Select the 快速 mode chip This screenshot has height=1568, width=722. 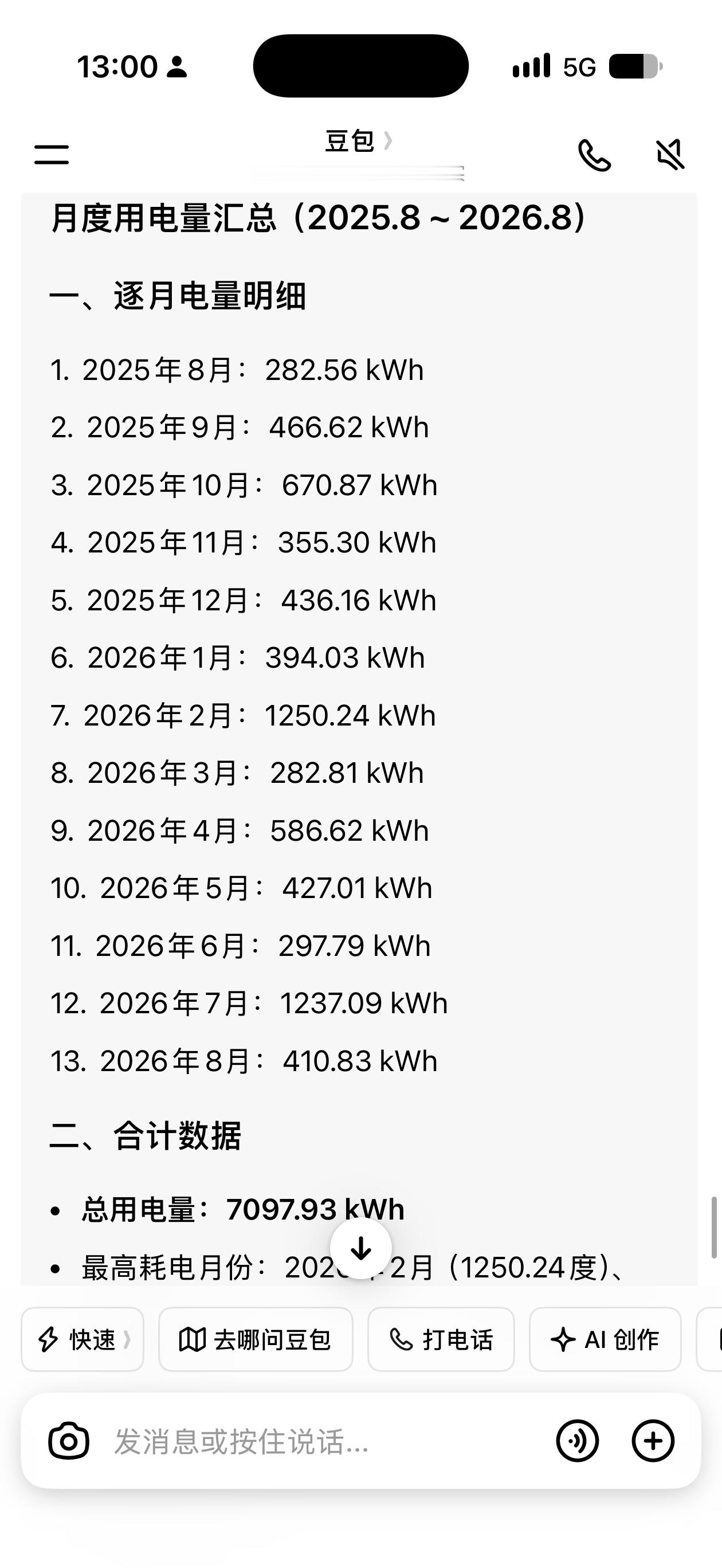click(83, 1339)
